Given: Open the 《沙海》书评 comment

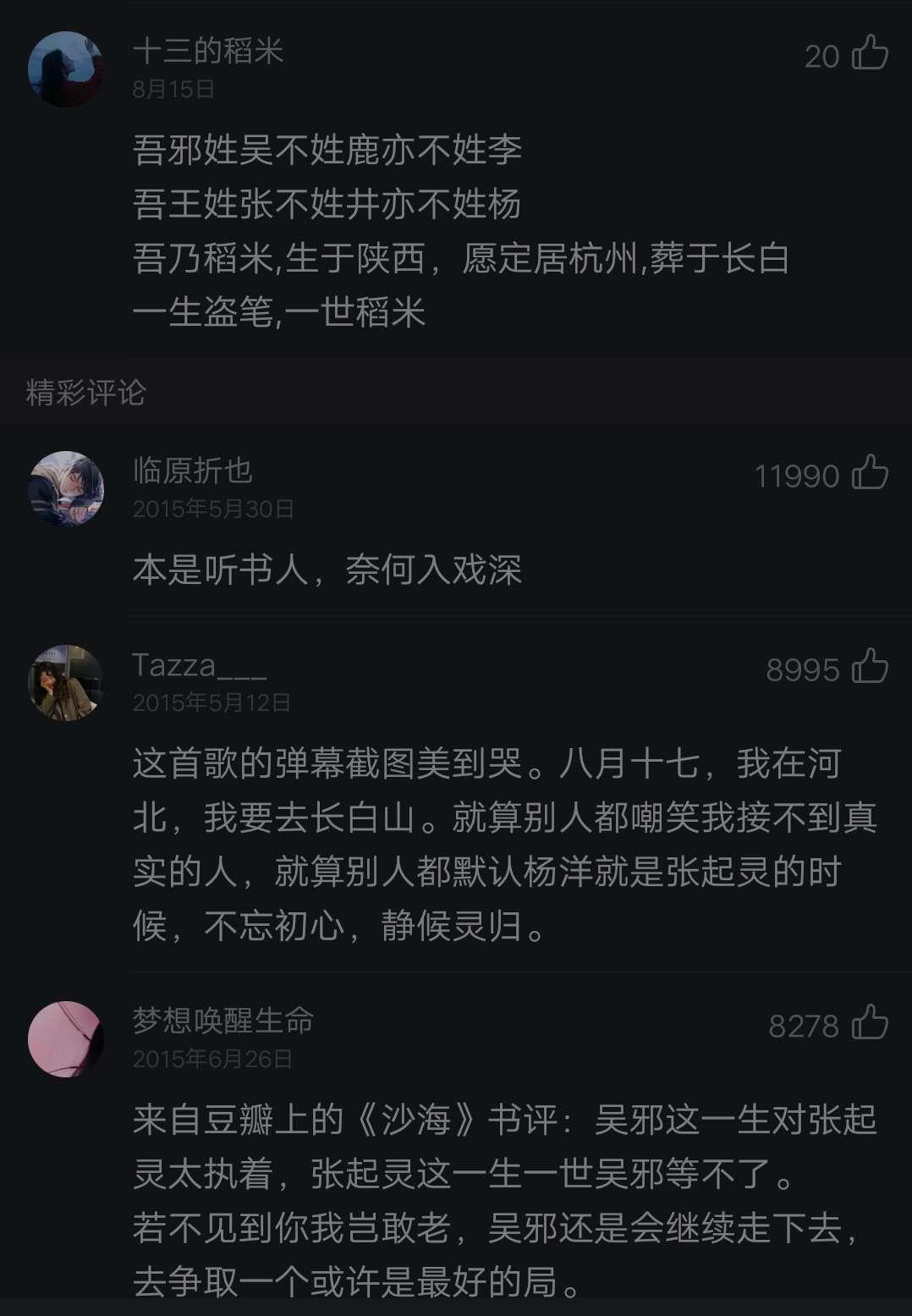Looking at the screenshot, I should pos(503,1200).
